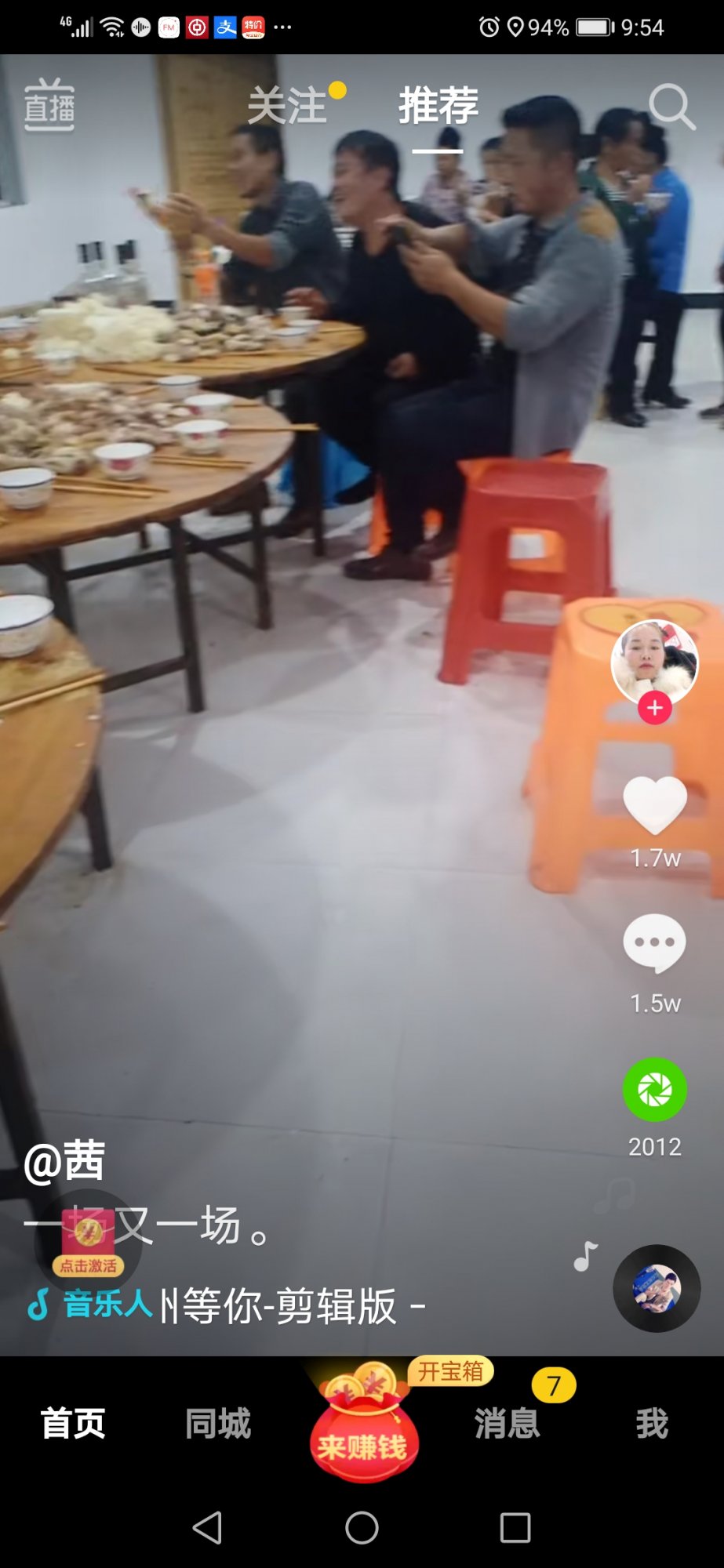The height and width of the screenshot is (1568, 724).
Task: Open the 直播 live icon
Action: coord(49,105)
